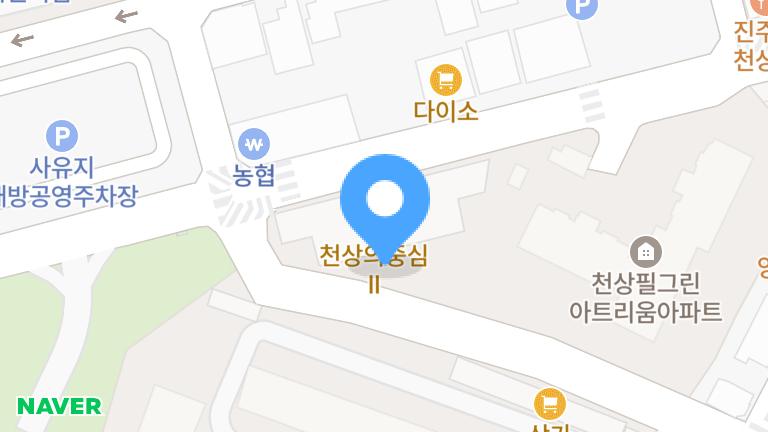Select the 천상필그린 아트리움아파트 marker
The width and height of the screenshot is (768, 432).
(x=646, y=250)
